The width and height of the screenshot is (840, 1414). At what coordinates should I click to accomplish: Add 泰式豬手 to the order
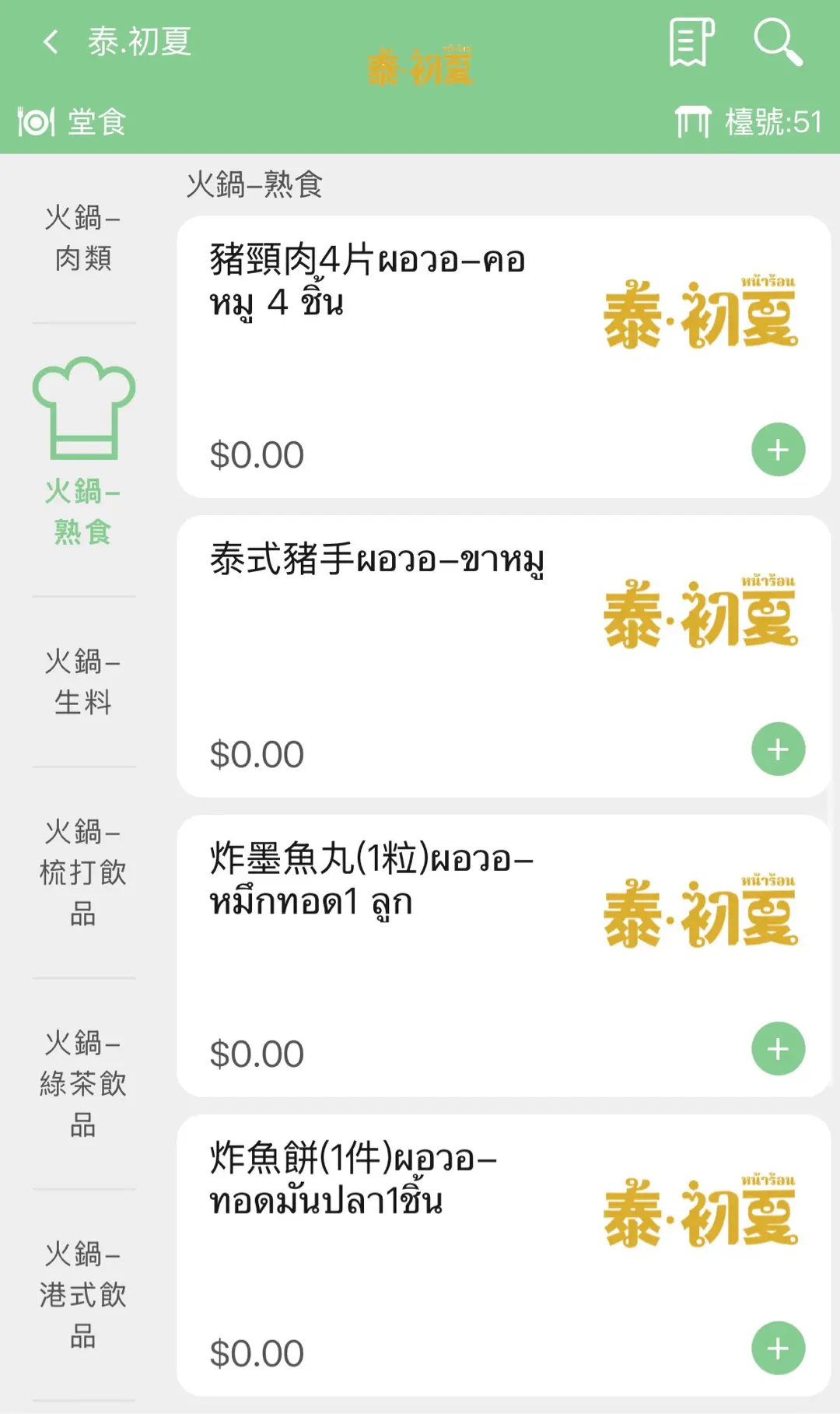click(778, 749)
